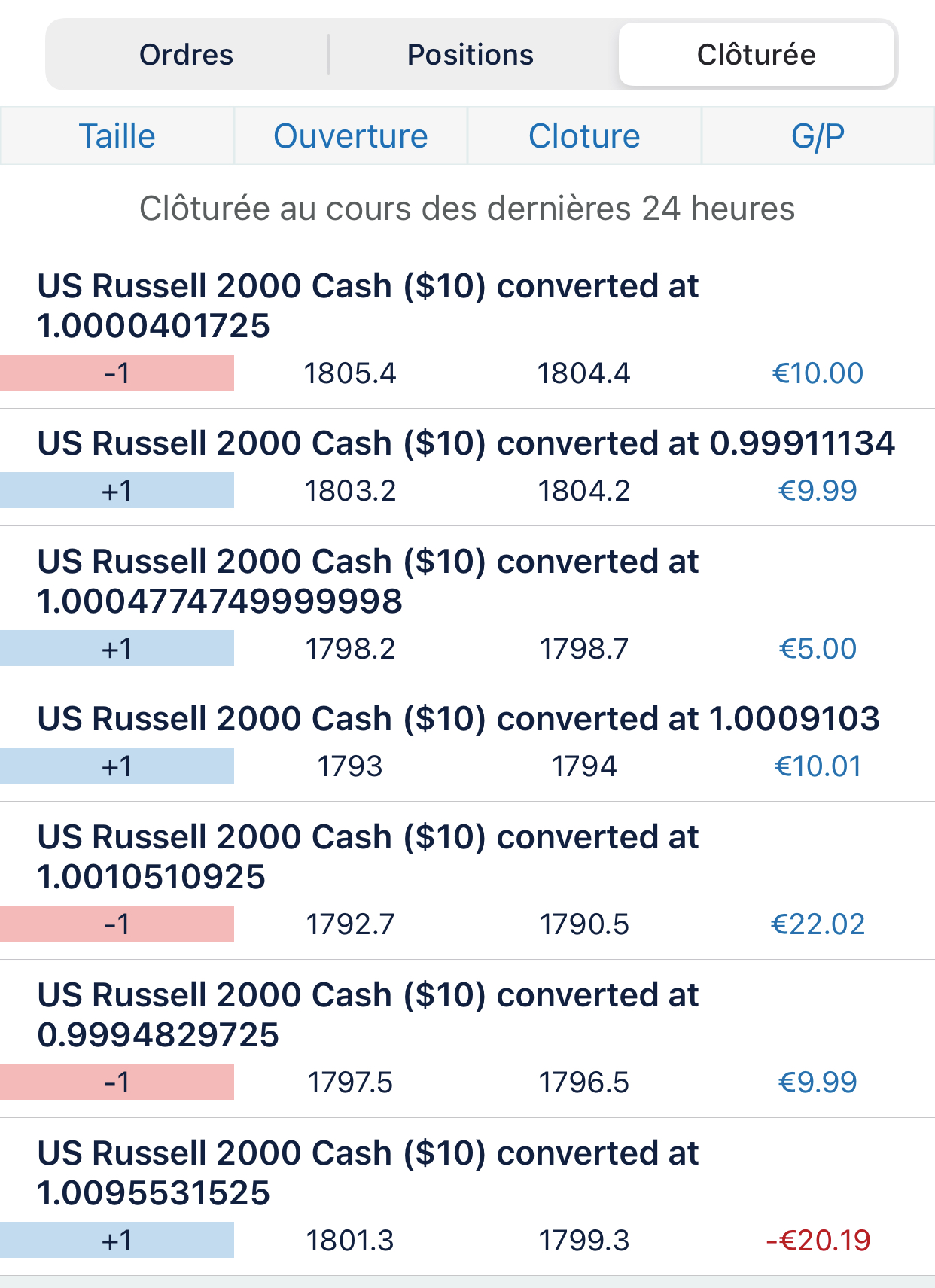The width and height of the screenshot is (935, 1288).
Task: Switch to the Ordres tab
Action: (x=187, y=55)
